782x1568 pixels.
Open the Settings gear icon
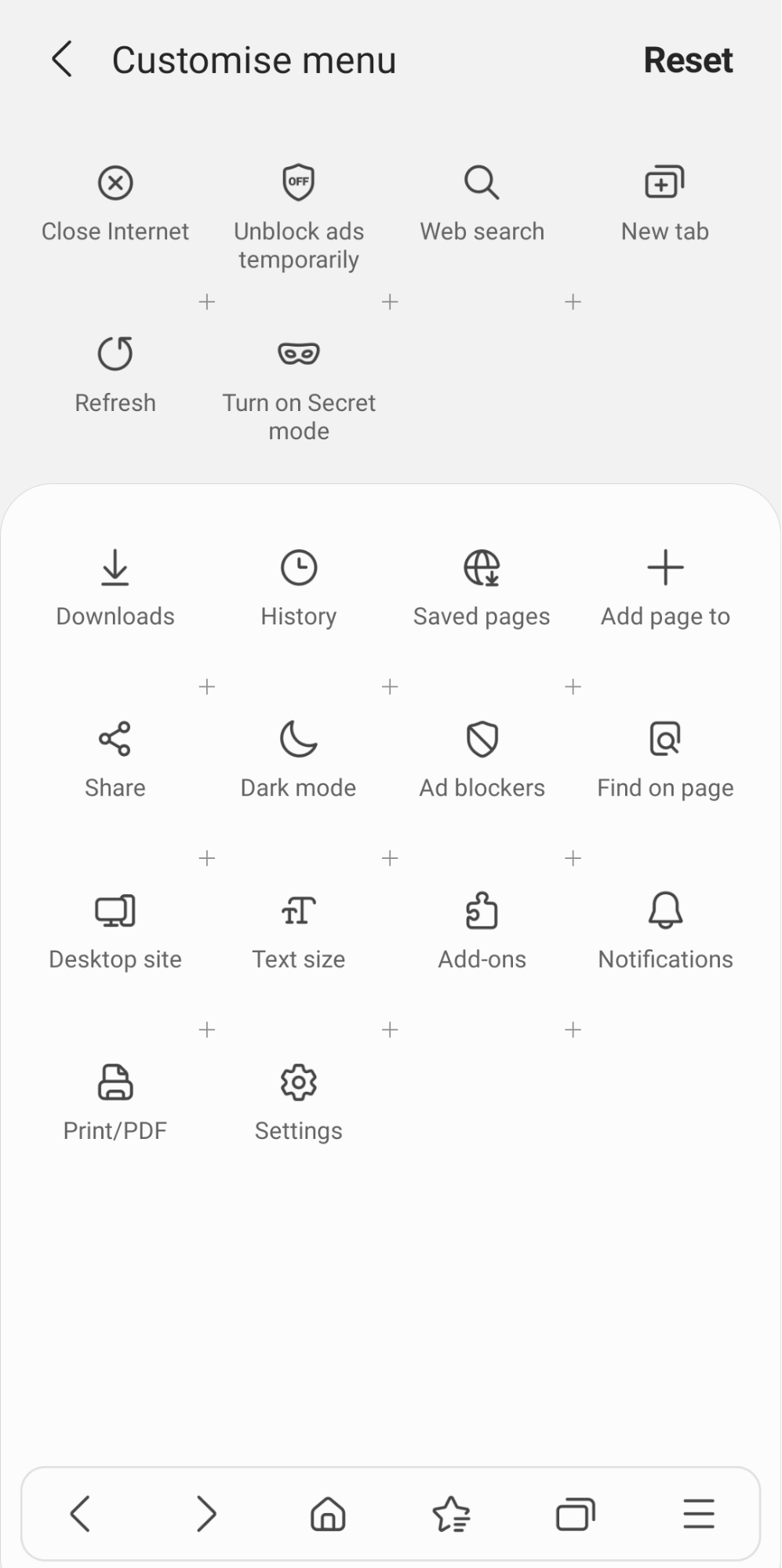click(x=298, y=1082)
